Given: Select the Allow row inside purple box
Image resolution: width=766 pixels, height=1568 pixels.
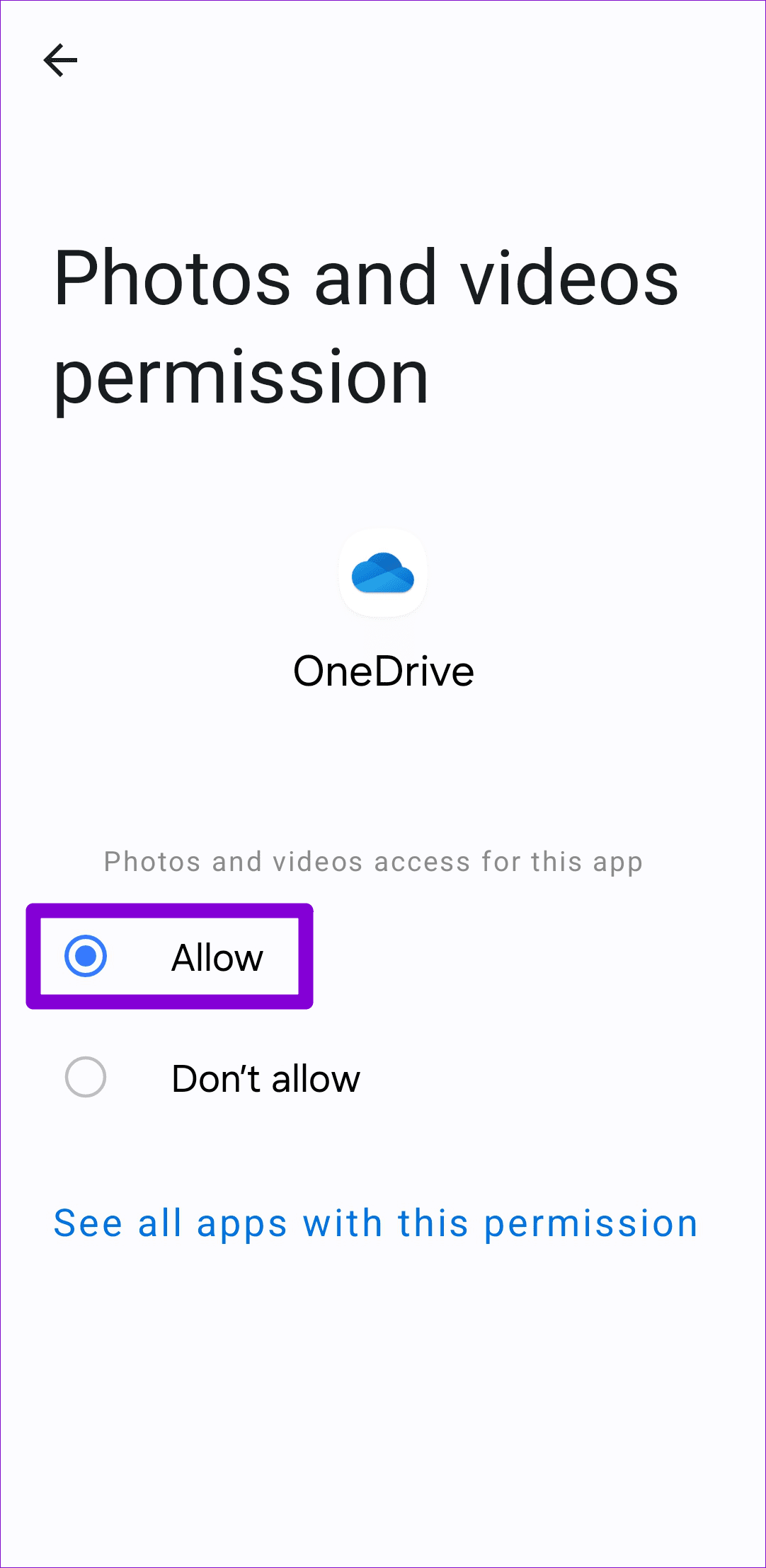Looking at the screenshot, I should click(x=170, y=956).
